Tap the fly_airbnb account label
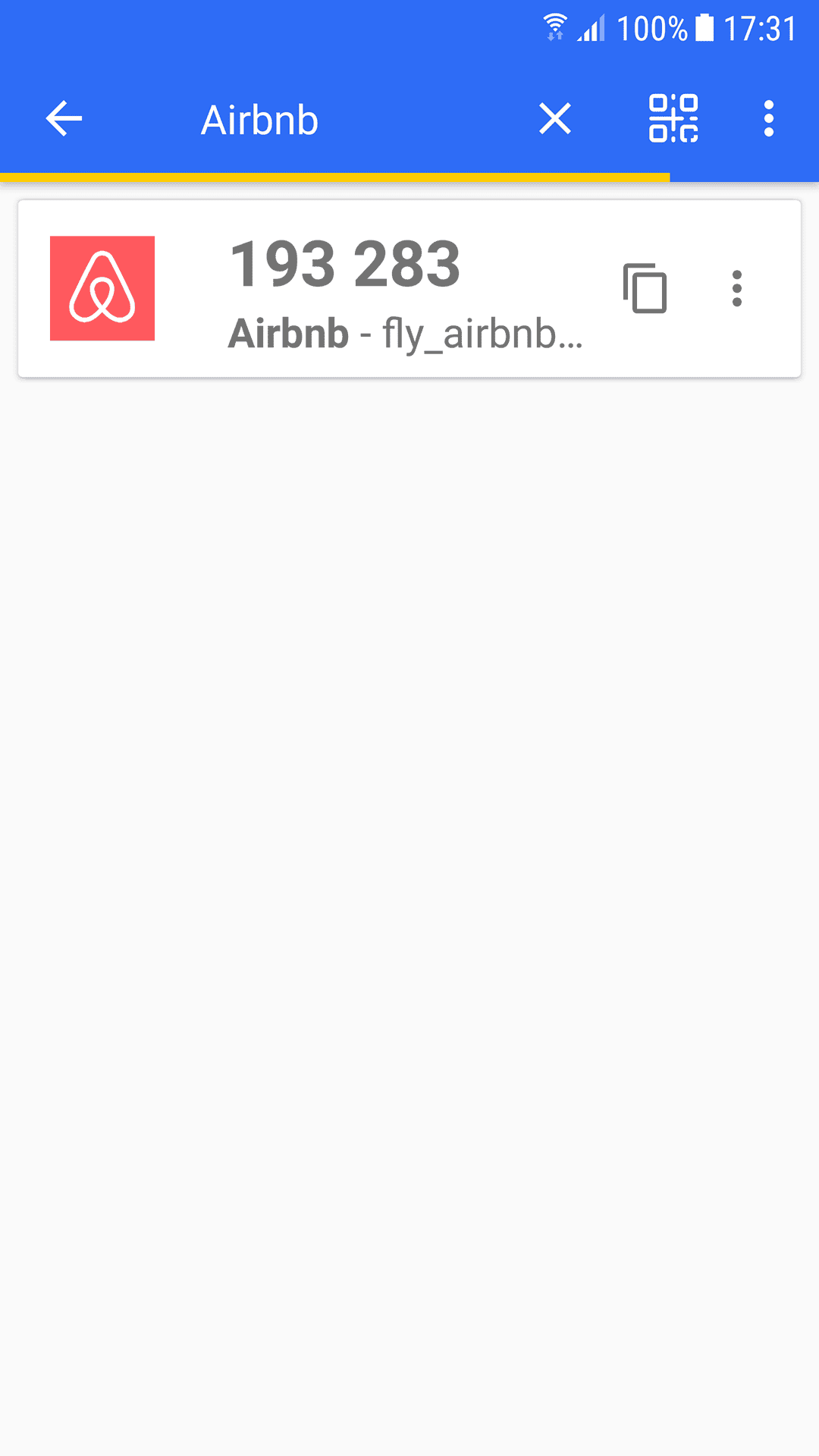Image resolution: width=819 pixels, height=1456 pixels. (x=482, y=336)
